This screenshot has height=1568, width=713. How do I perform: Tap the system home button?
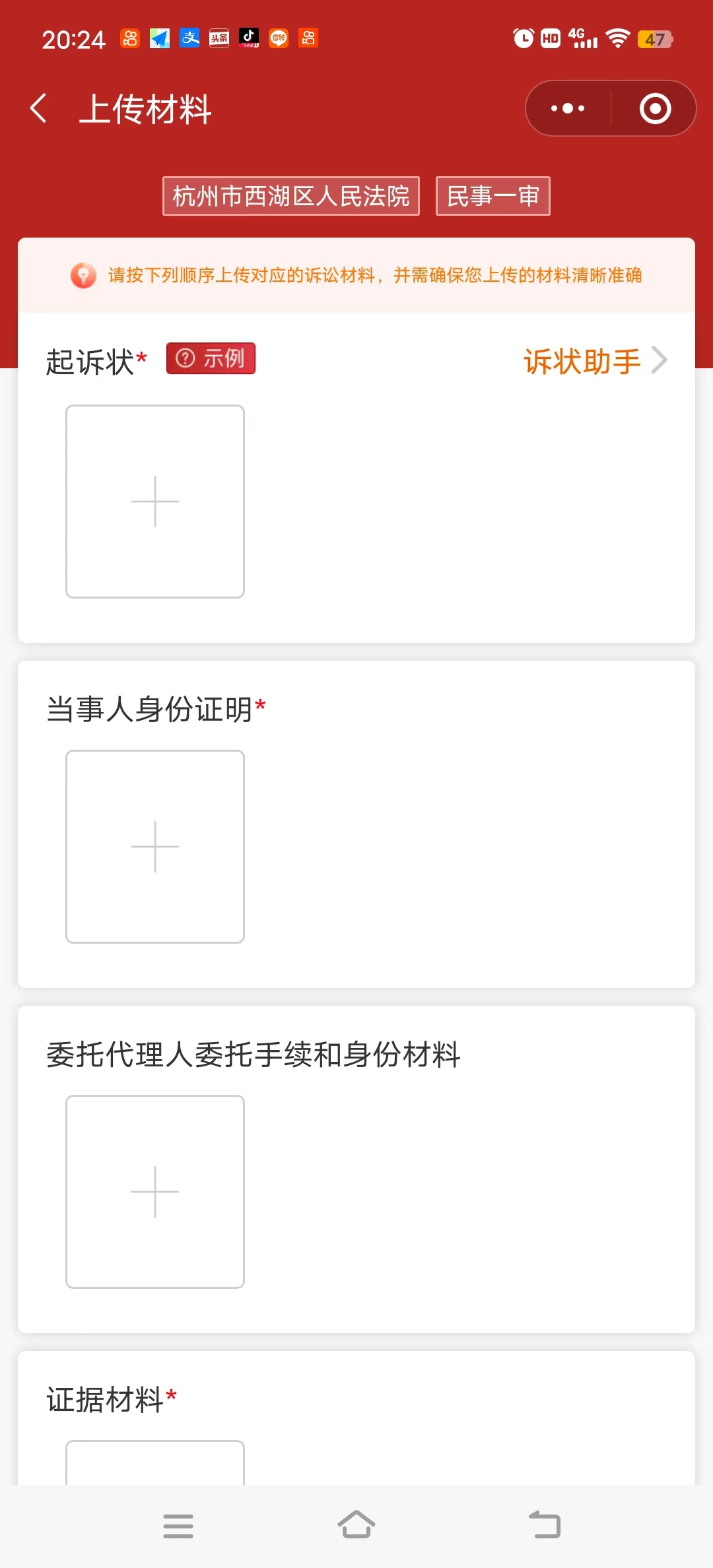tap(356, 1525)
